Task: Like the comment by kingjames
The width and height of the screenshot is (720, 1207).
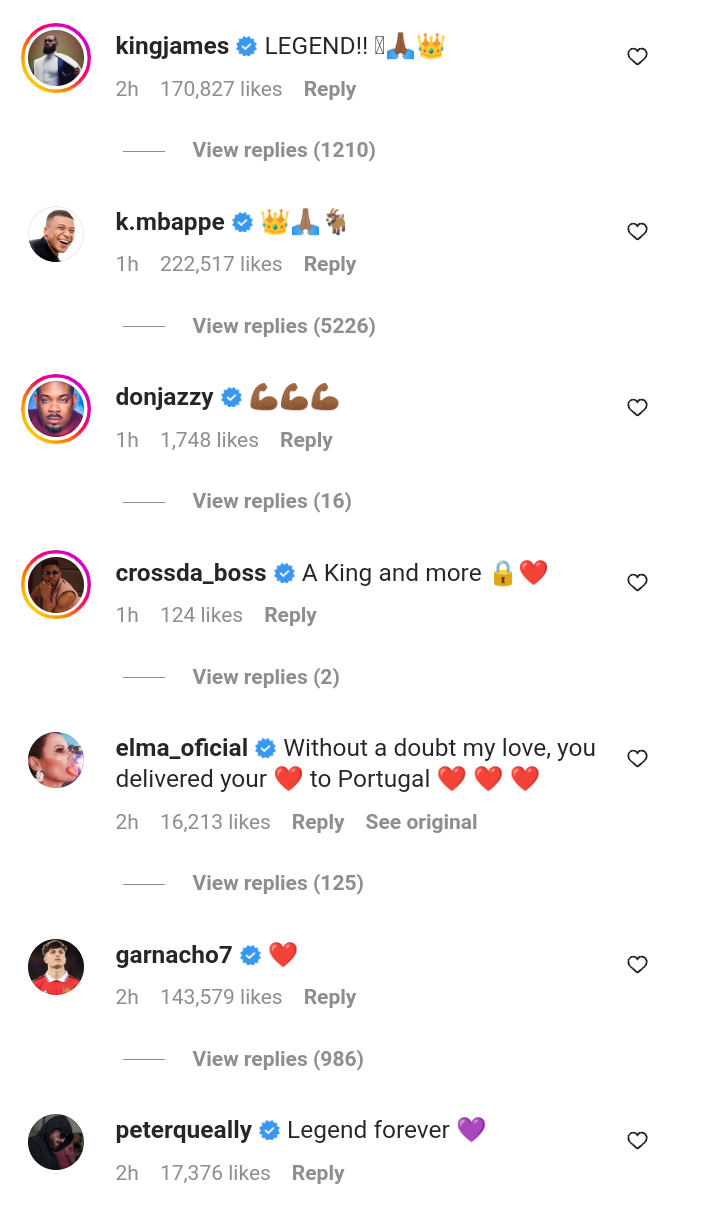Action: pos(637,57)
